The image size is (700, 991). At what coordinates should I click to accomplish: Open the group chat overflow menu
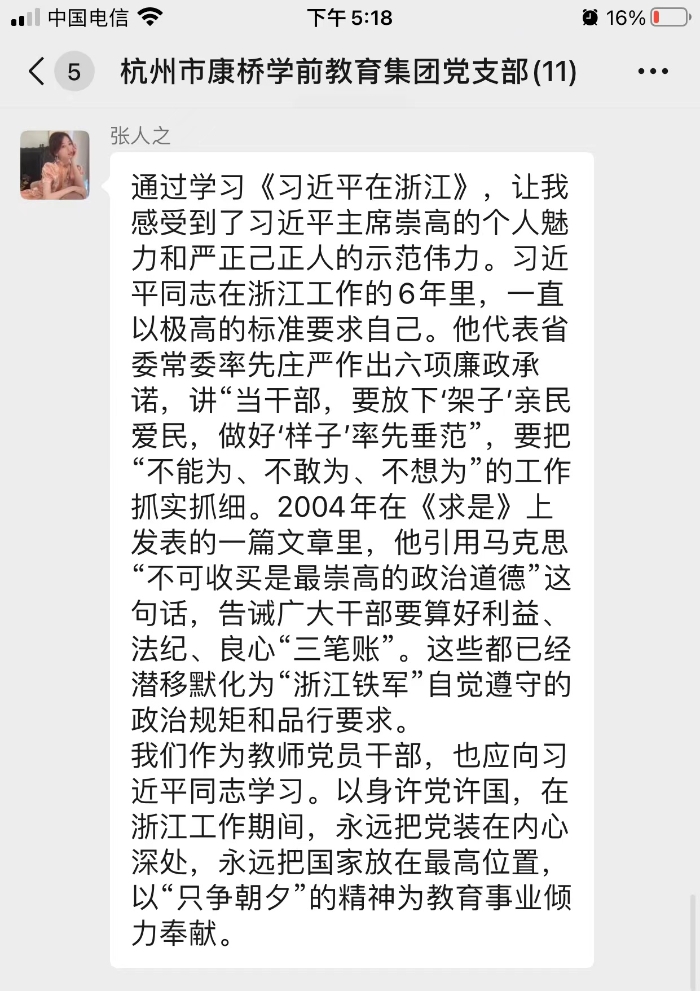click(x=652, y=72)
